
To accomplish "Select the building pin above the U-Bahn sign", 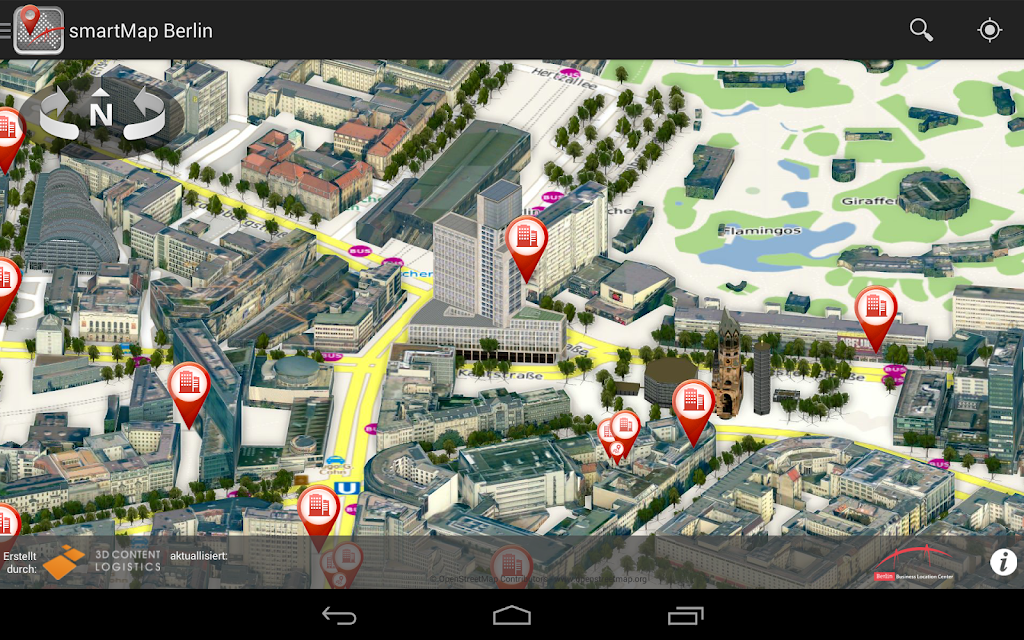I will tap(318, 512).
